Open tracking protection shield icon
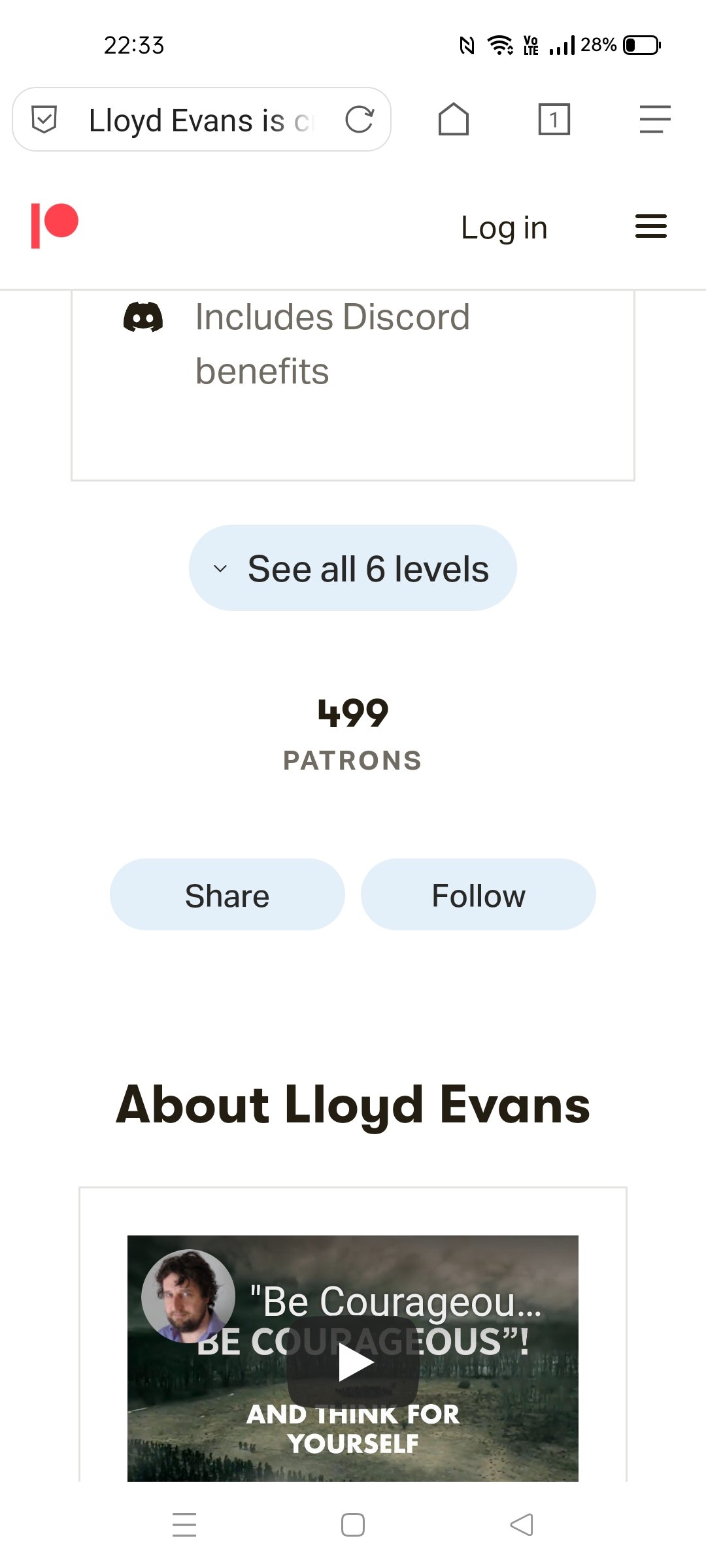The width and height of the screenshot is (706, 1568). pyautogui.click(x=44, y=120)
